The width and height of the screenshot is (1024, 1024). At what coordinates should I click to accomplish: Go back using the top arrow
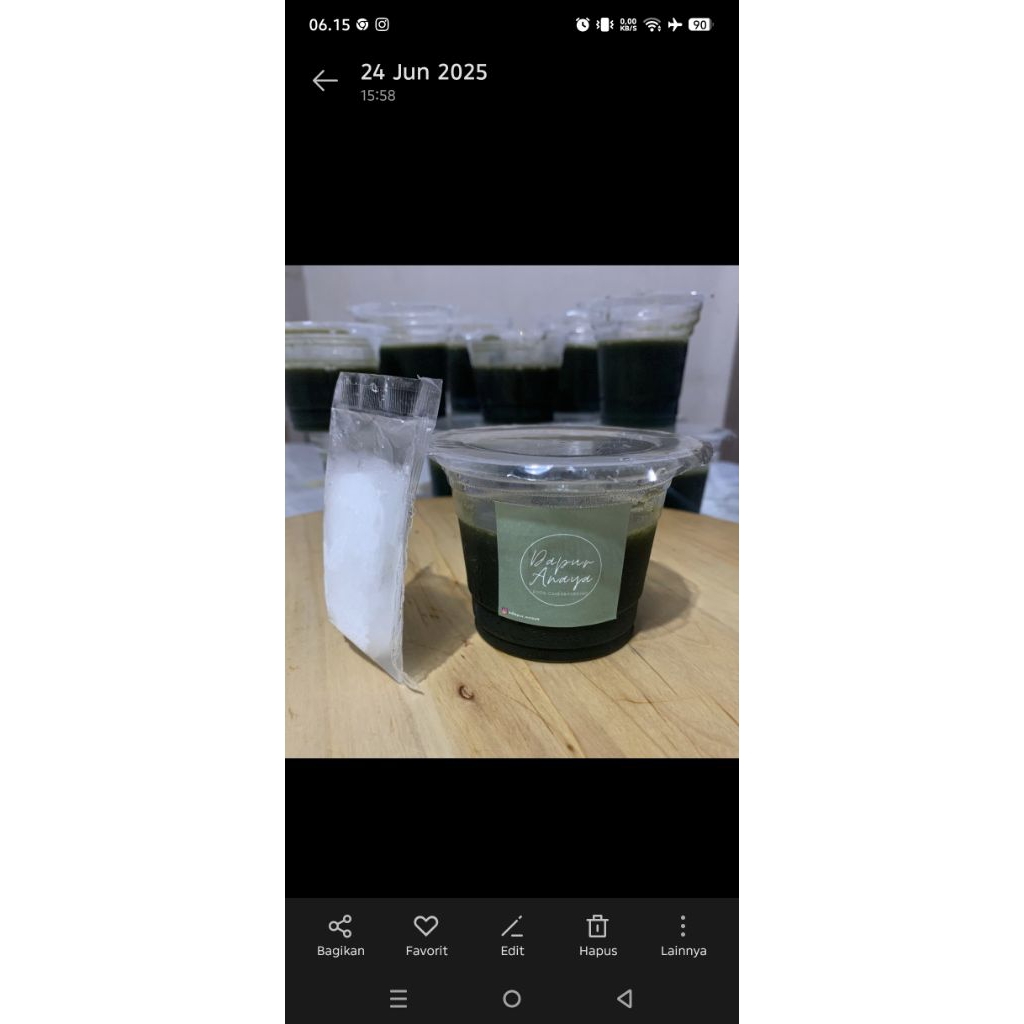[x=325, y=81]
